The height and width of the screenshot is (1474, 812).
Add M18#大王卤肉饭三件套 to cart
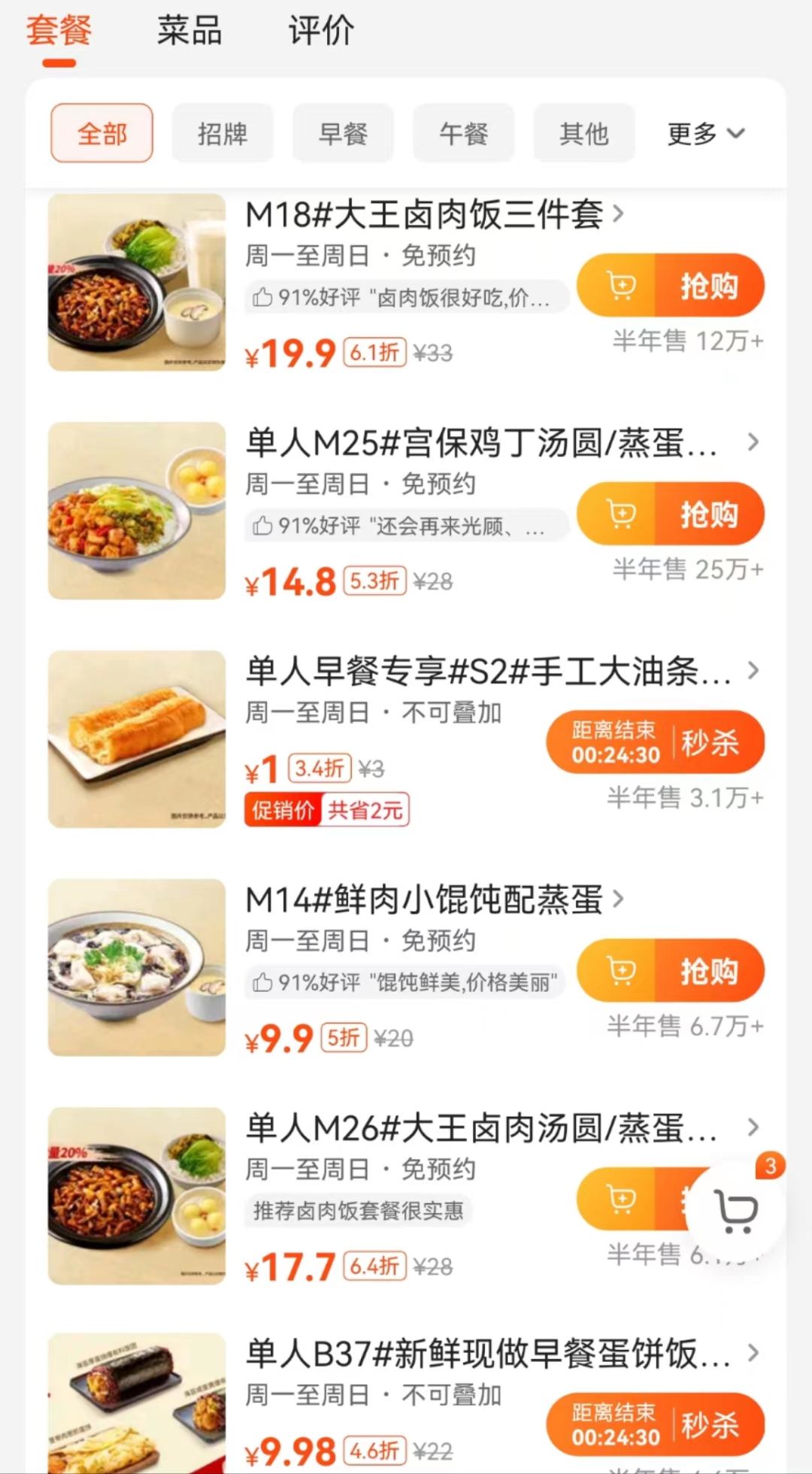click(621, 286)
